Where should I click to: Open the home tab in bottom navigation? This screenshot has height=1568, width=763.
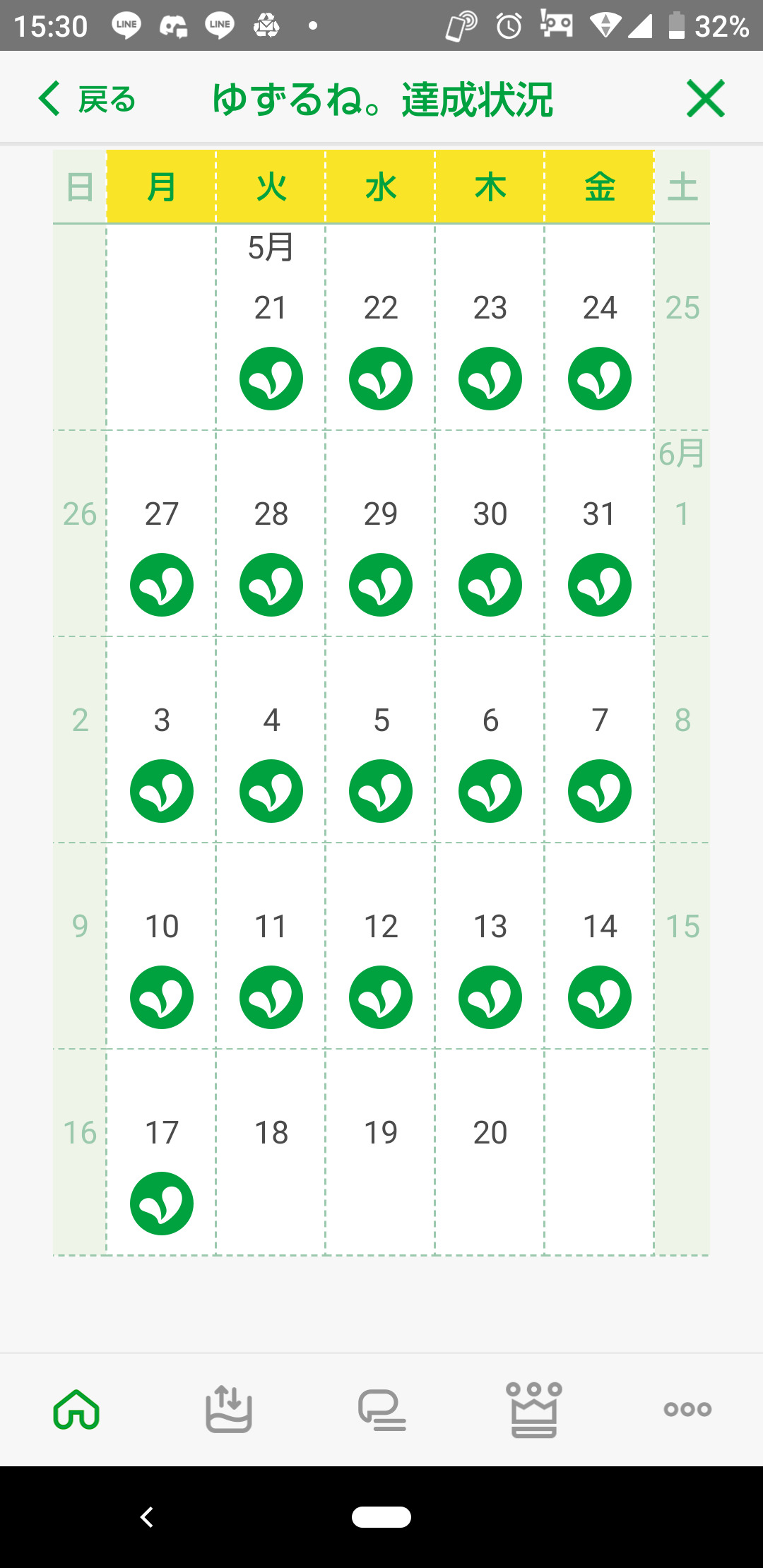pyautogui.click(x=76, y=1409)
